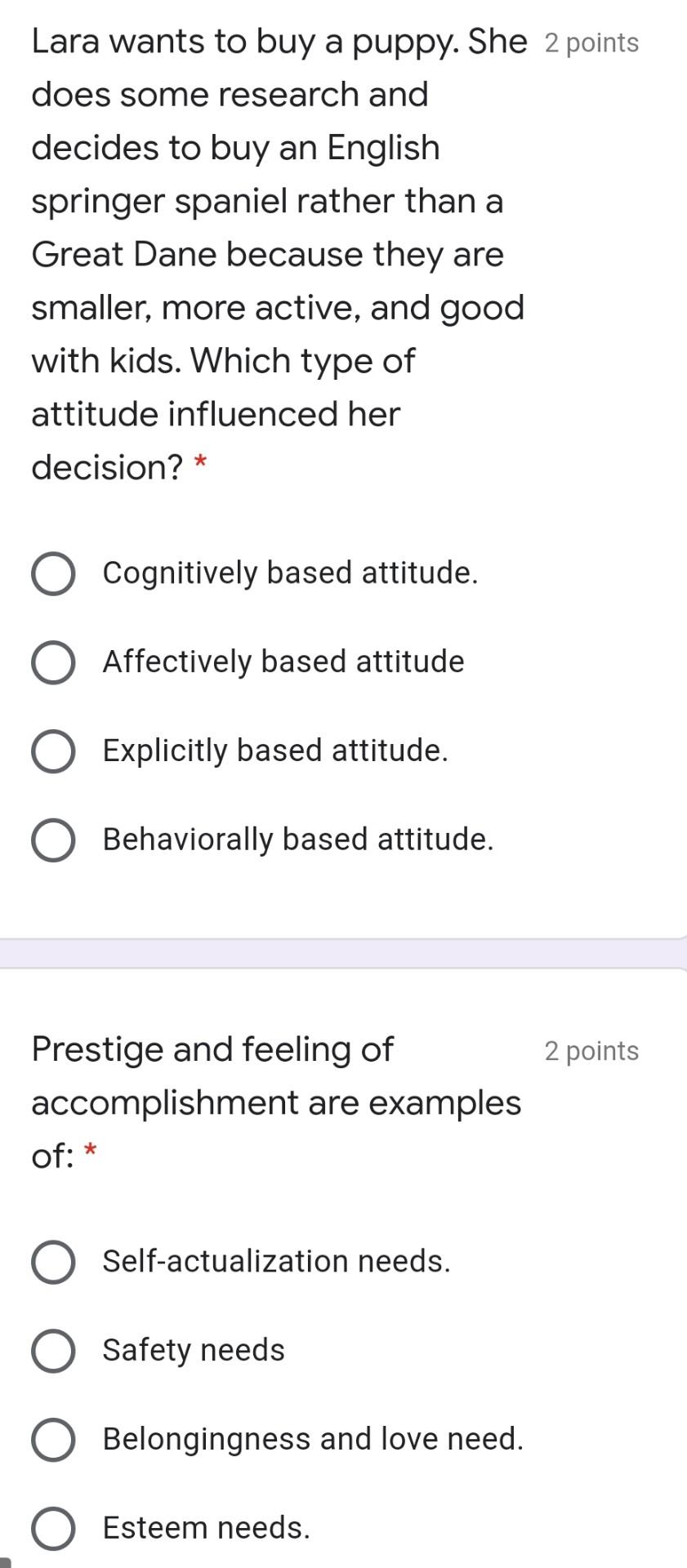This screenshot has width=687, height=1568.
Task: Tap the Esteem needs radio button
Action: pos(54,1529)
